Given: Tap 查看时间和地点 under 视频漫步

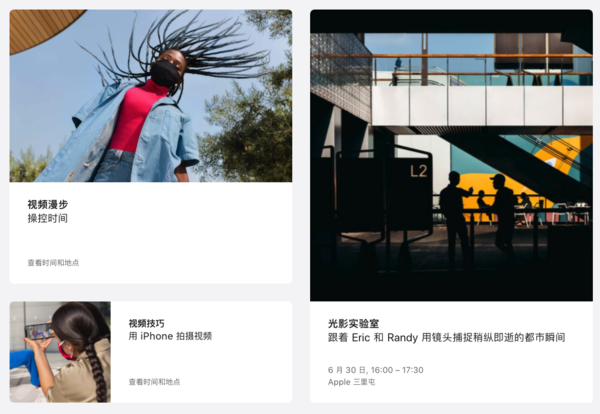Looking at the screenshot, I should [53, 263].
